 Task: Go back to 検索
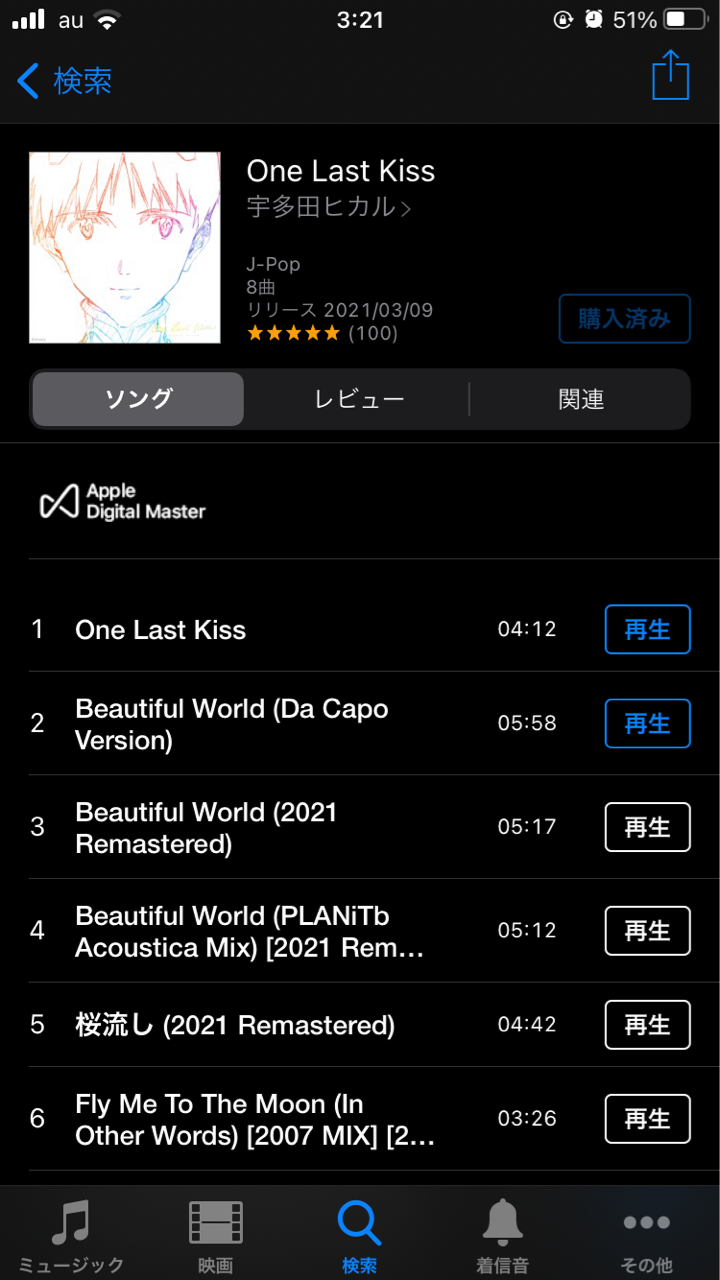tap(64, 81)
